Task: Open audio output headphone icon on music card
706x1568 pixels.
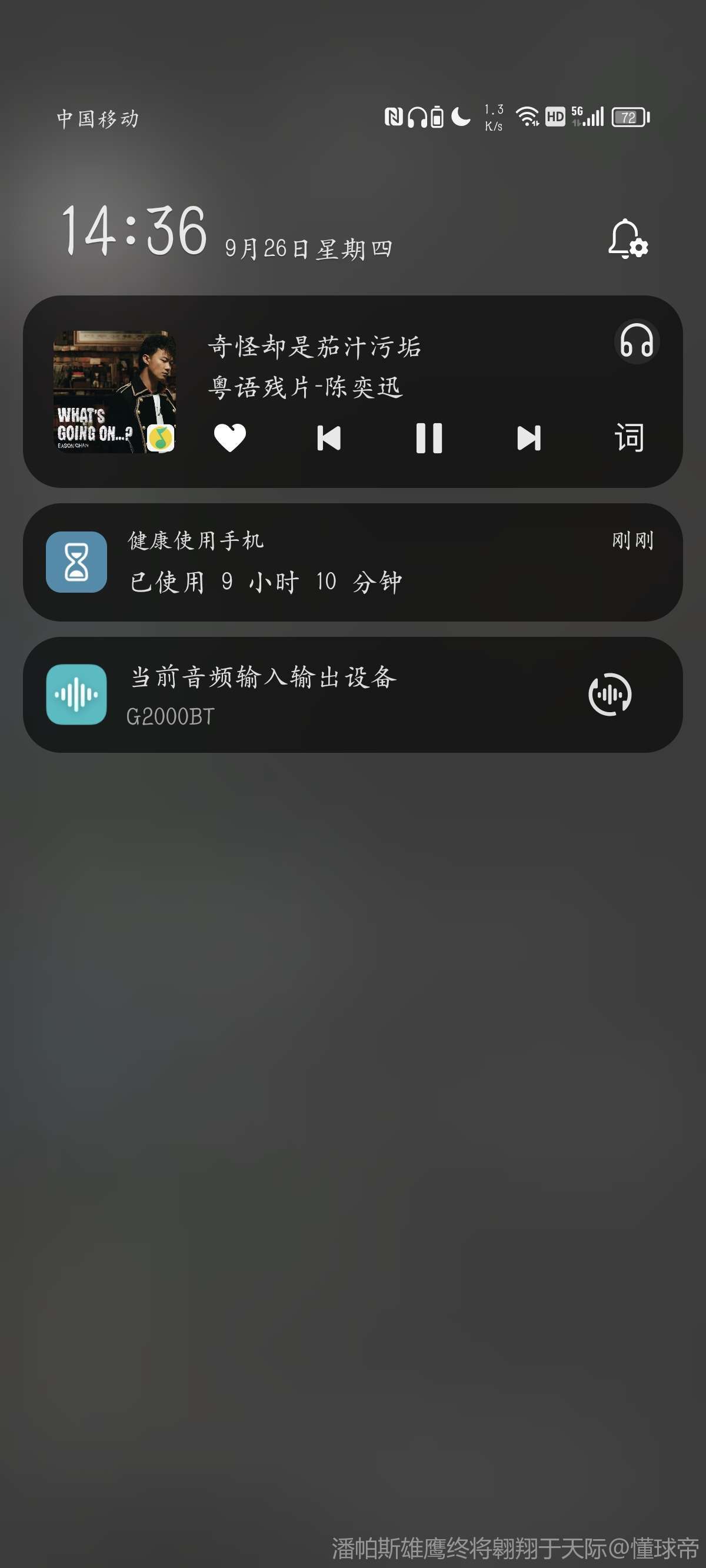Action: tap(636, 341)
